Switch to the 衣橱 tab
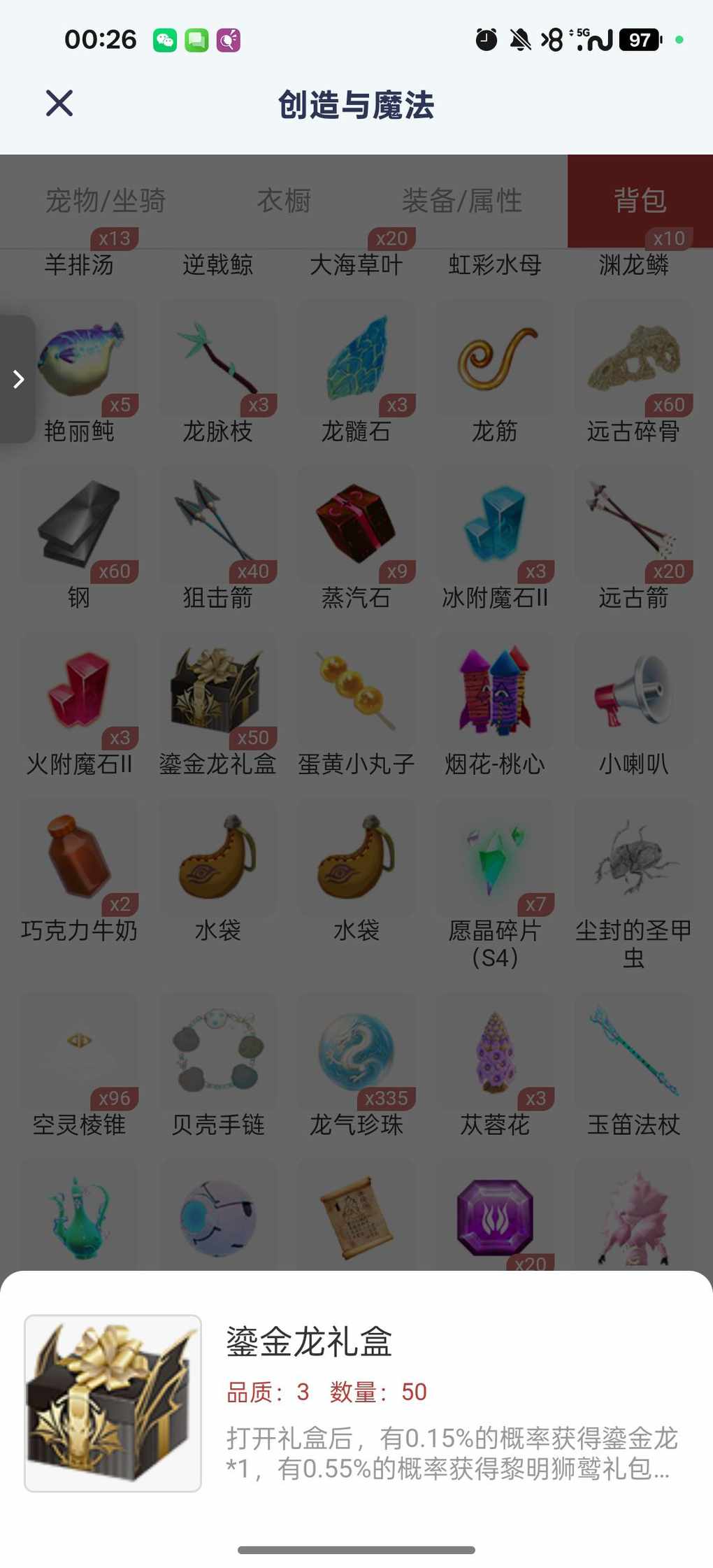 284,201
